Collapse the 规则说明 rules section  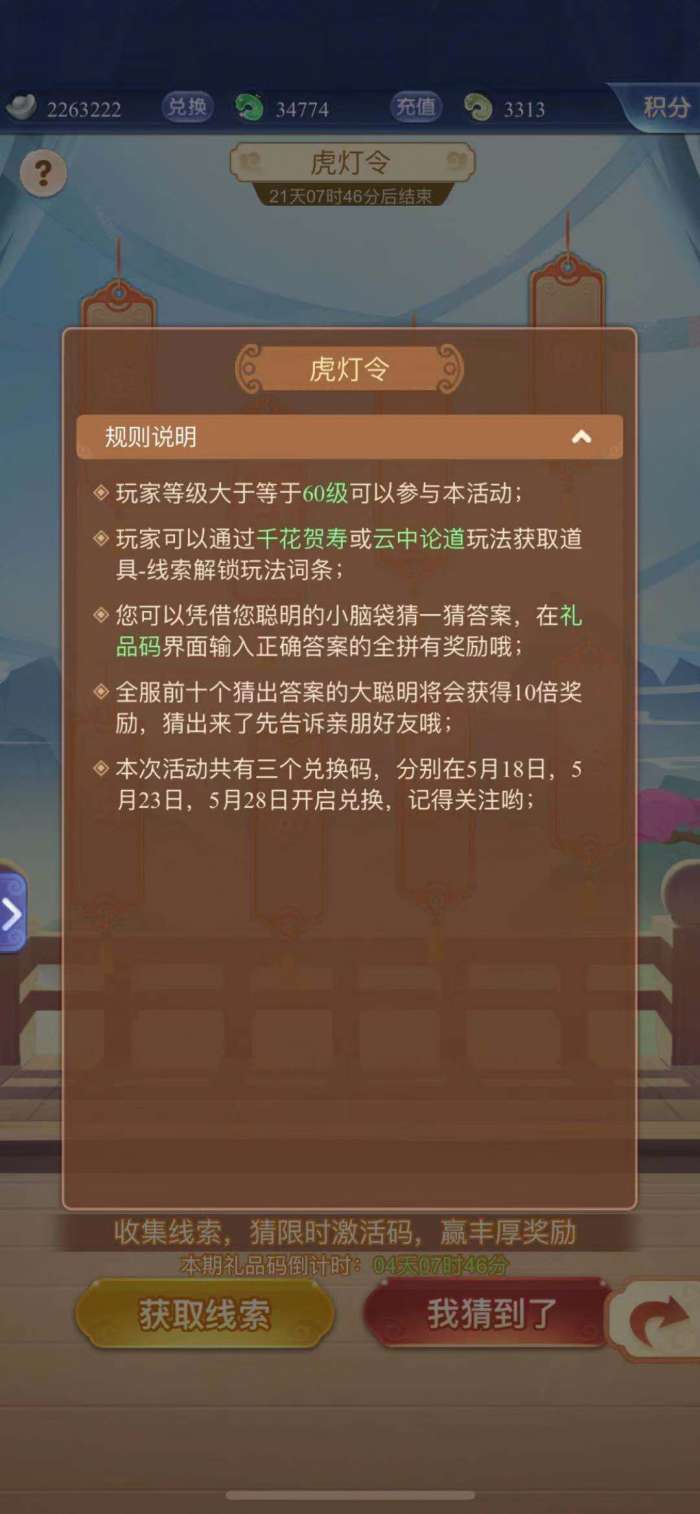[581, 437]
